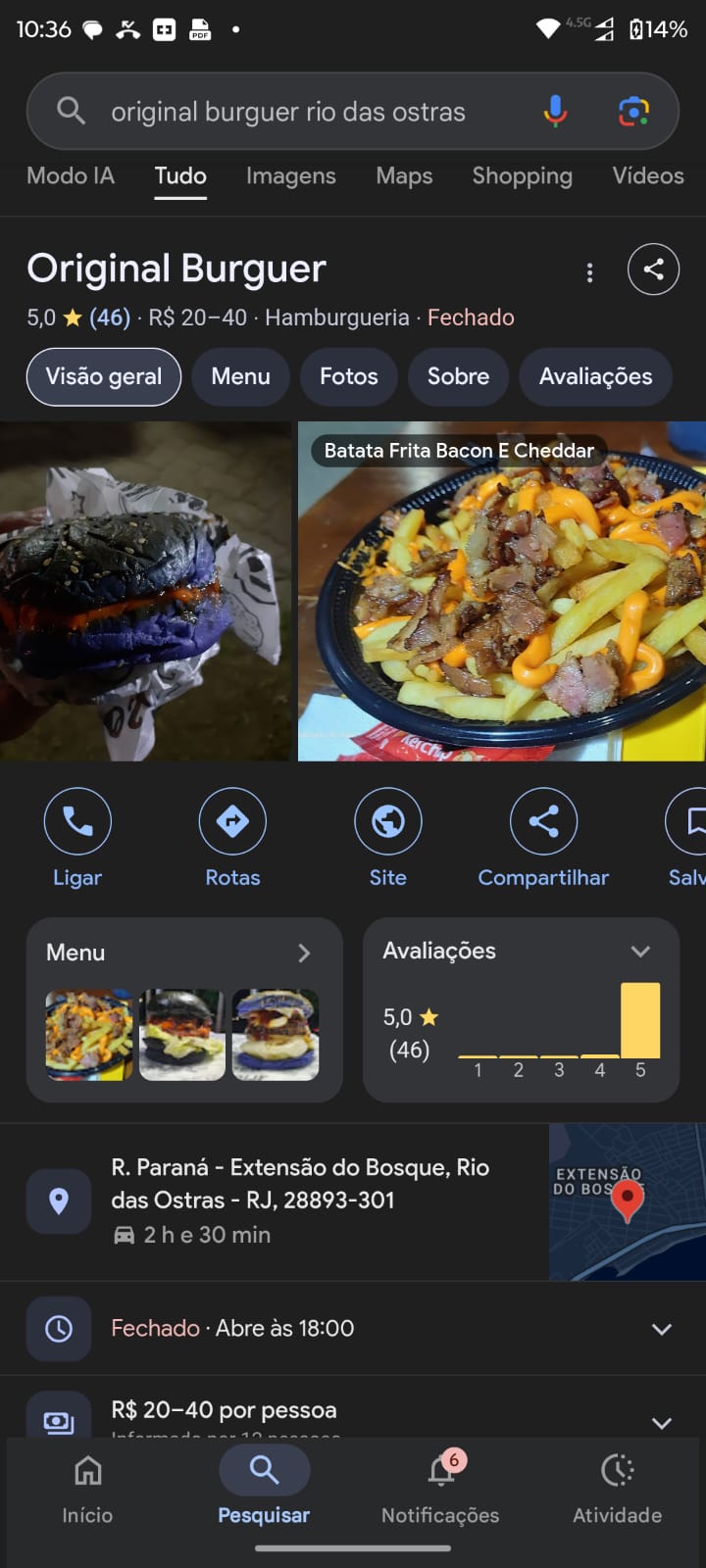Switch to the Imagens tab
The image size is (706, 1568).
tap(290, 176)
